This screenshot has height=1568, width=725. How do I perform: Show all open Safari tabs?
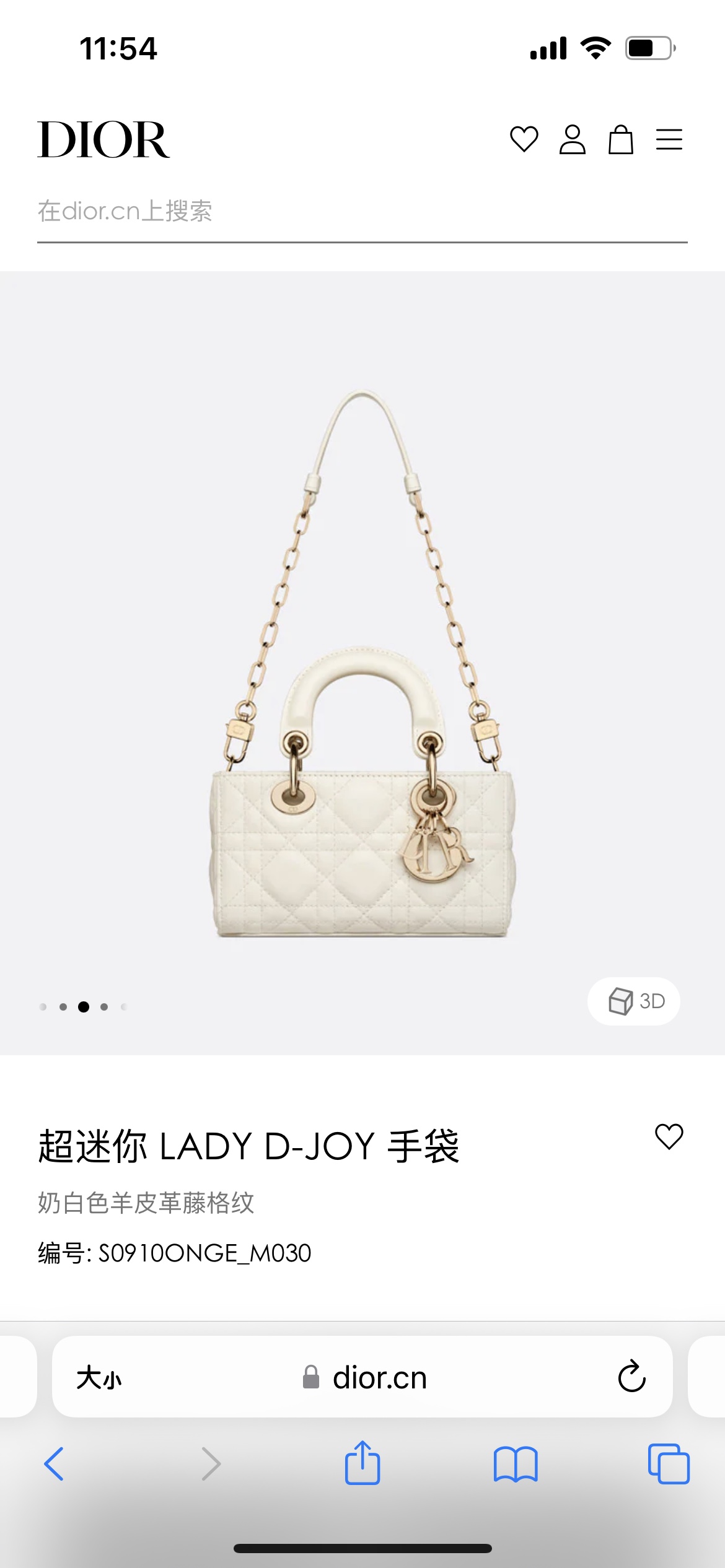(x=669, y=1464)
